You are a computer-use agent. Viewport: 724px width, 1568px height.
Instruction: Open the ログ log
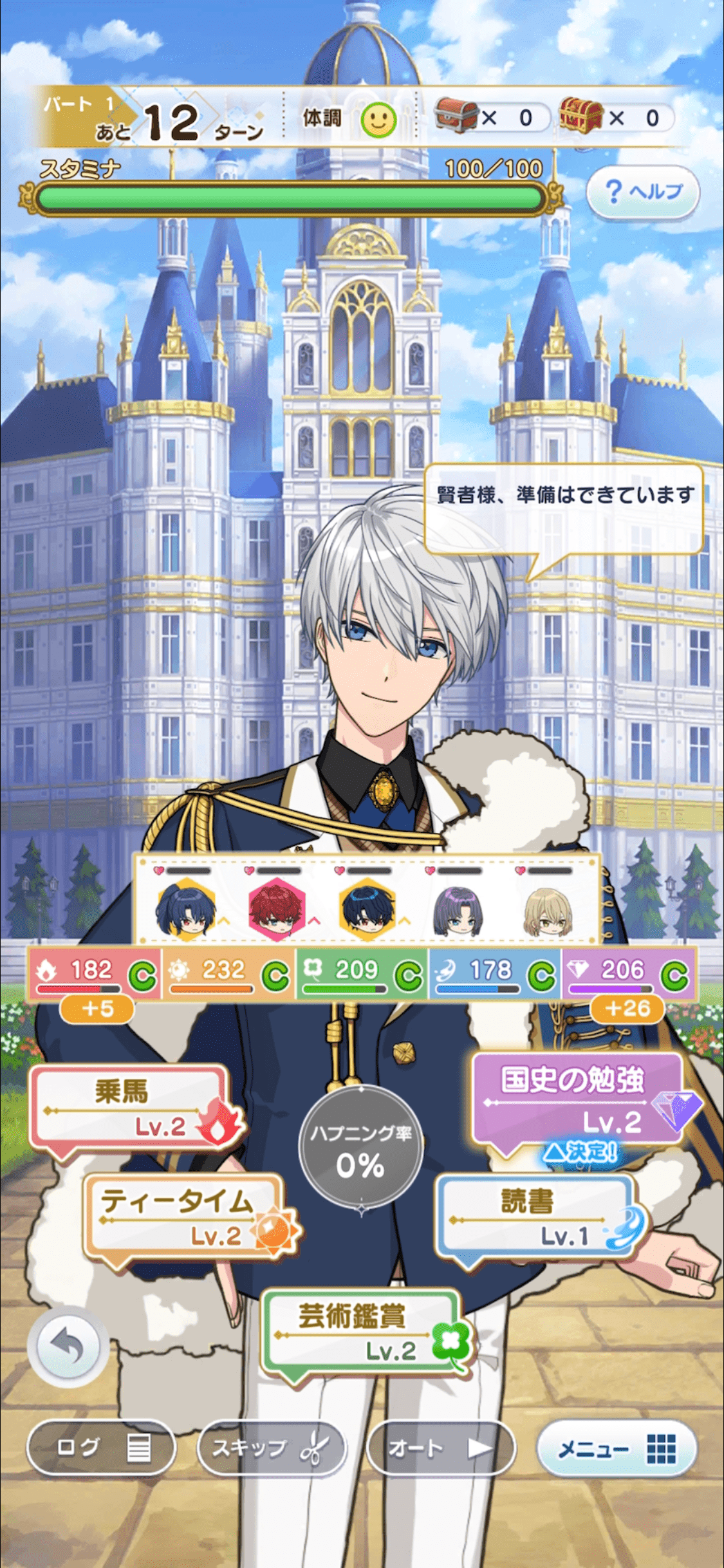coord(101,1448)
